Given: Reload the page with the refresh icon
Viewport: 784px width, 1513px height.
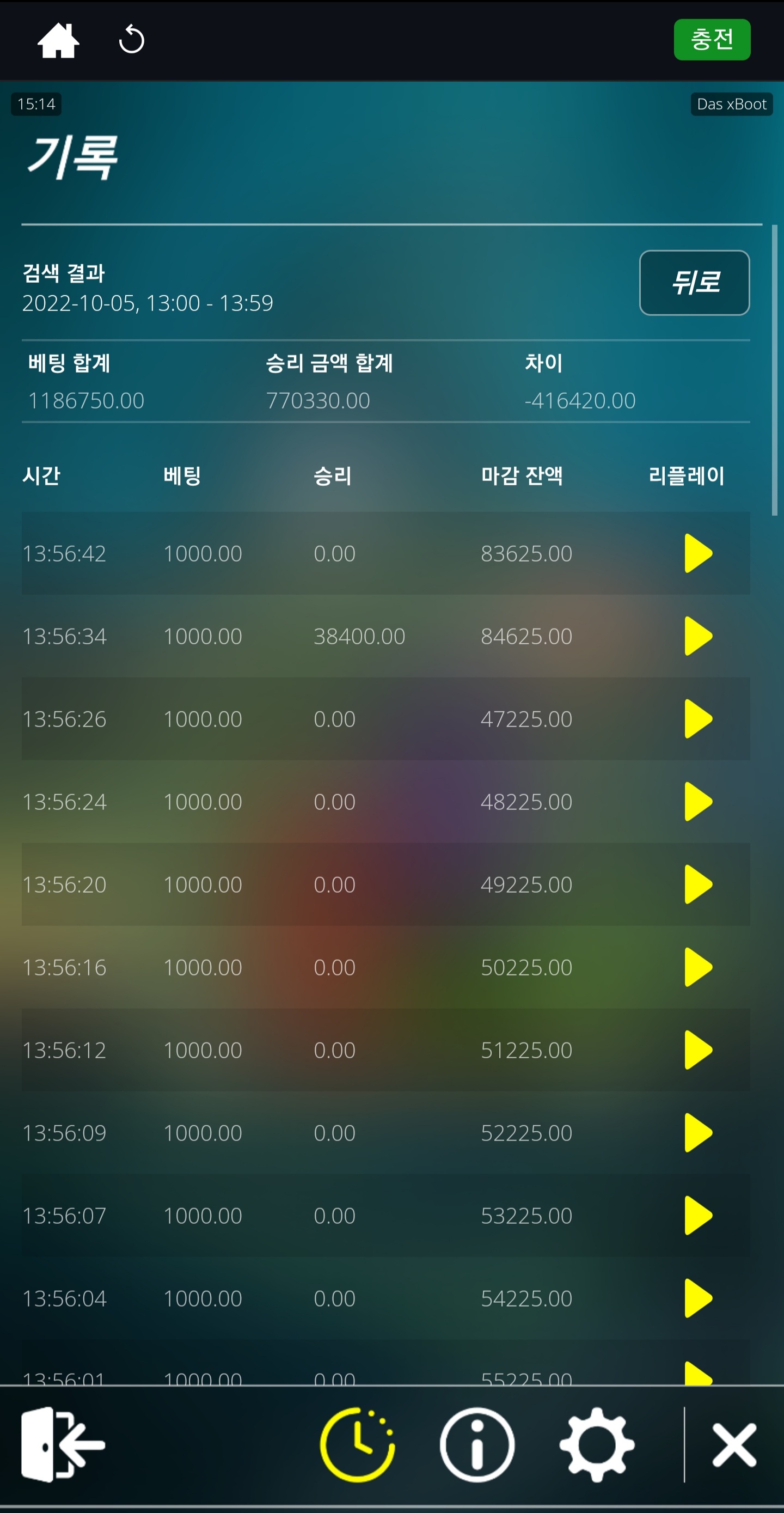Looking at the screenshot, I should tap(132, 40).
